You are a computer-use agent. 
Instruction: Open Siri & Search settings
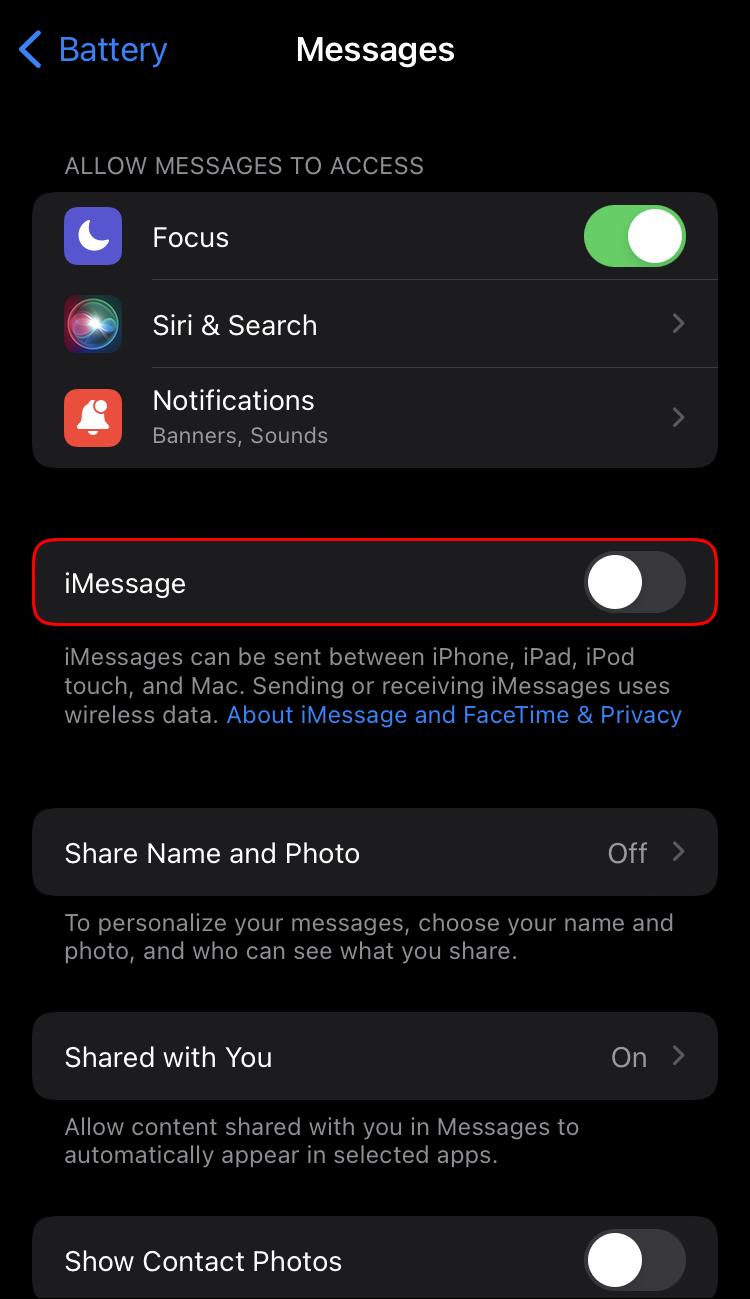[375, 325]
